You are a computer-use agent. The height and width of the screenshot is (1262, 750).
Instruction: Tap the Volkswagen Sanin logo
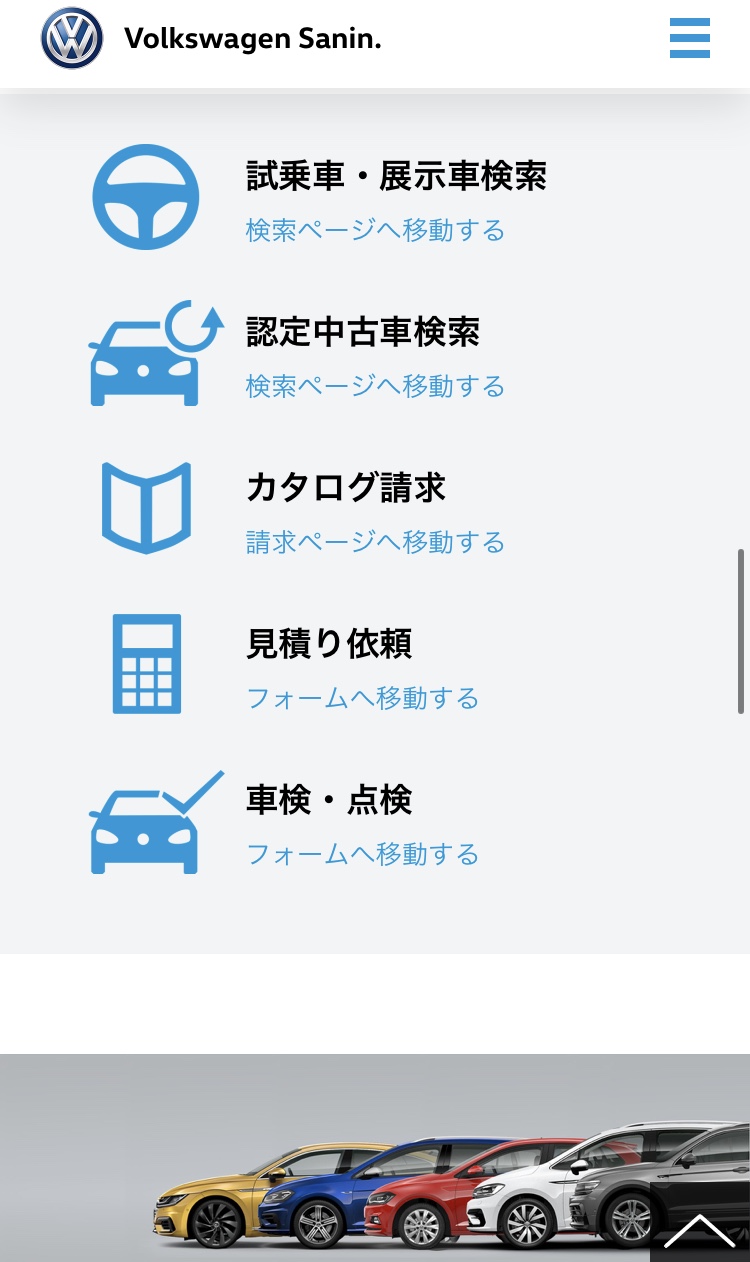(72, 39)
